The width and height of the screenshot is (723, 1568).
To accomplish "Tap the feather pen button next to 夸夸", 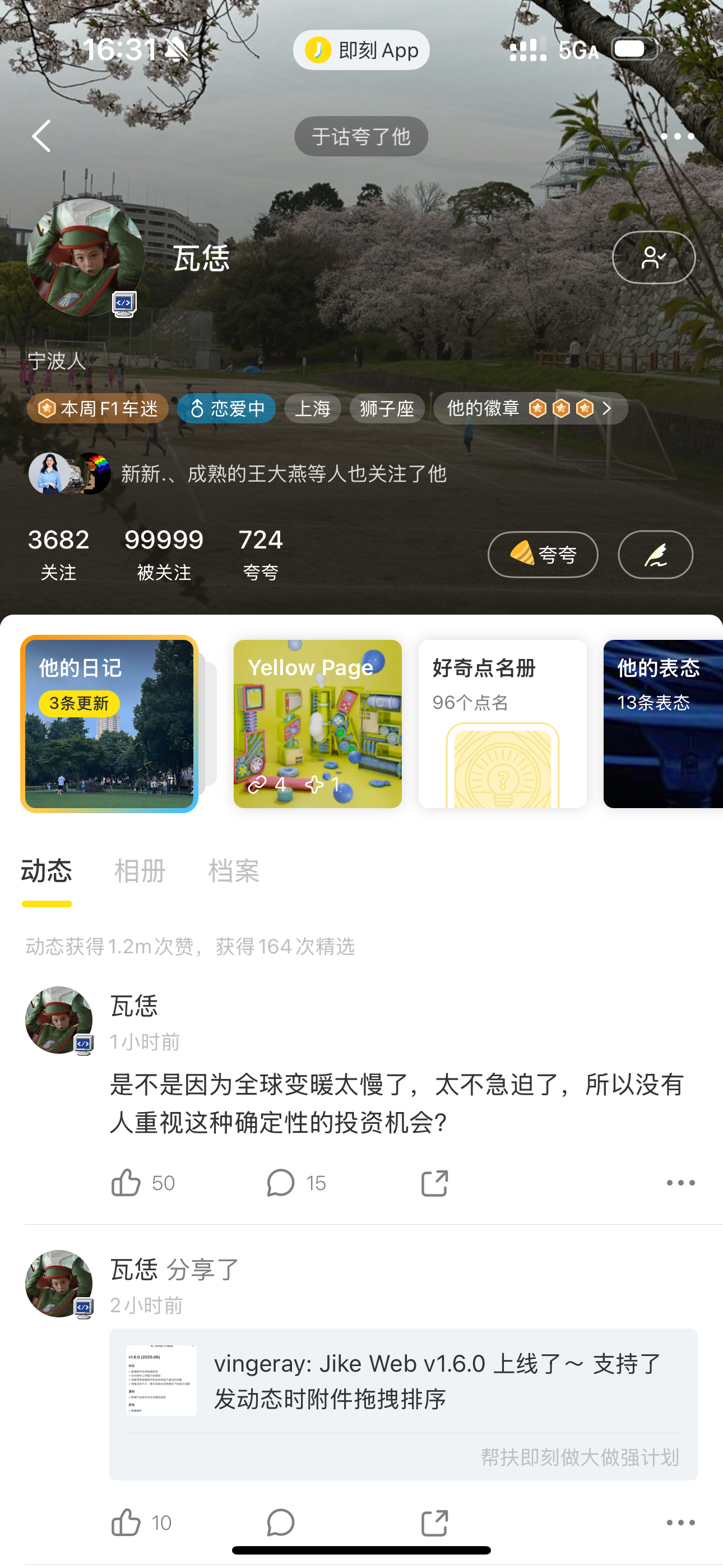I will point(655,555).
